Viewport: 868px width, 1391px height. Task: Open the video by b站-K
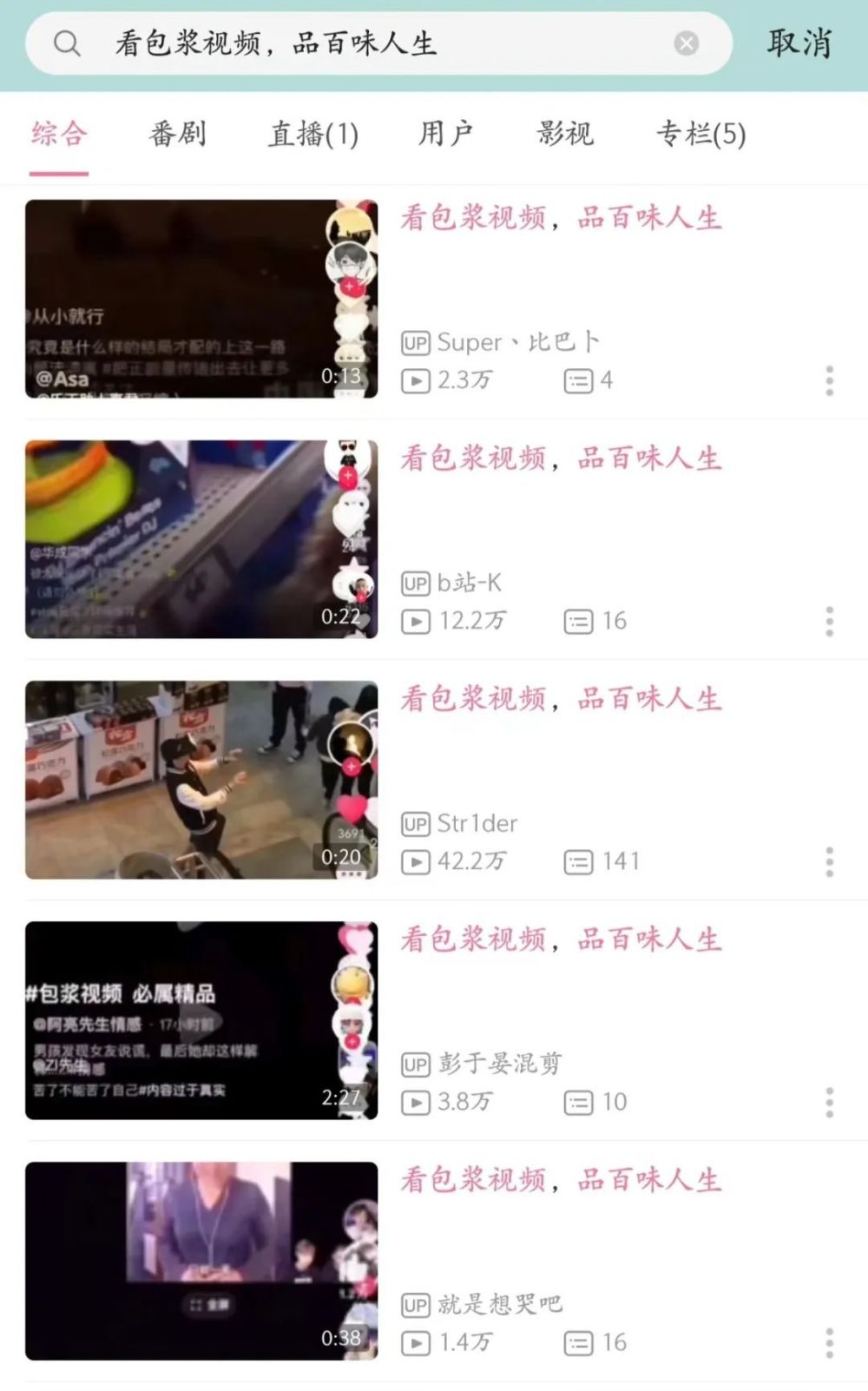coord(201,539)
